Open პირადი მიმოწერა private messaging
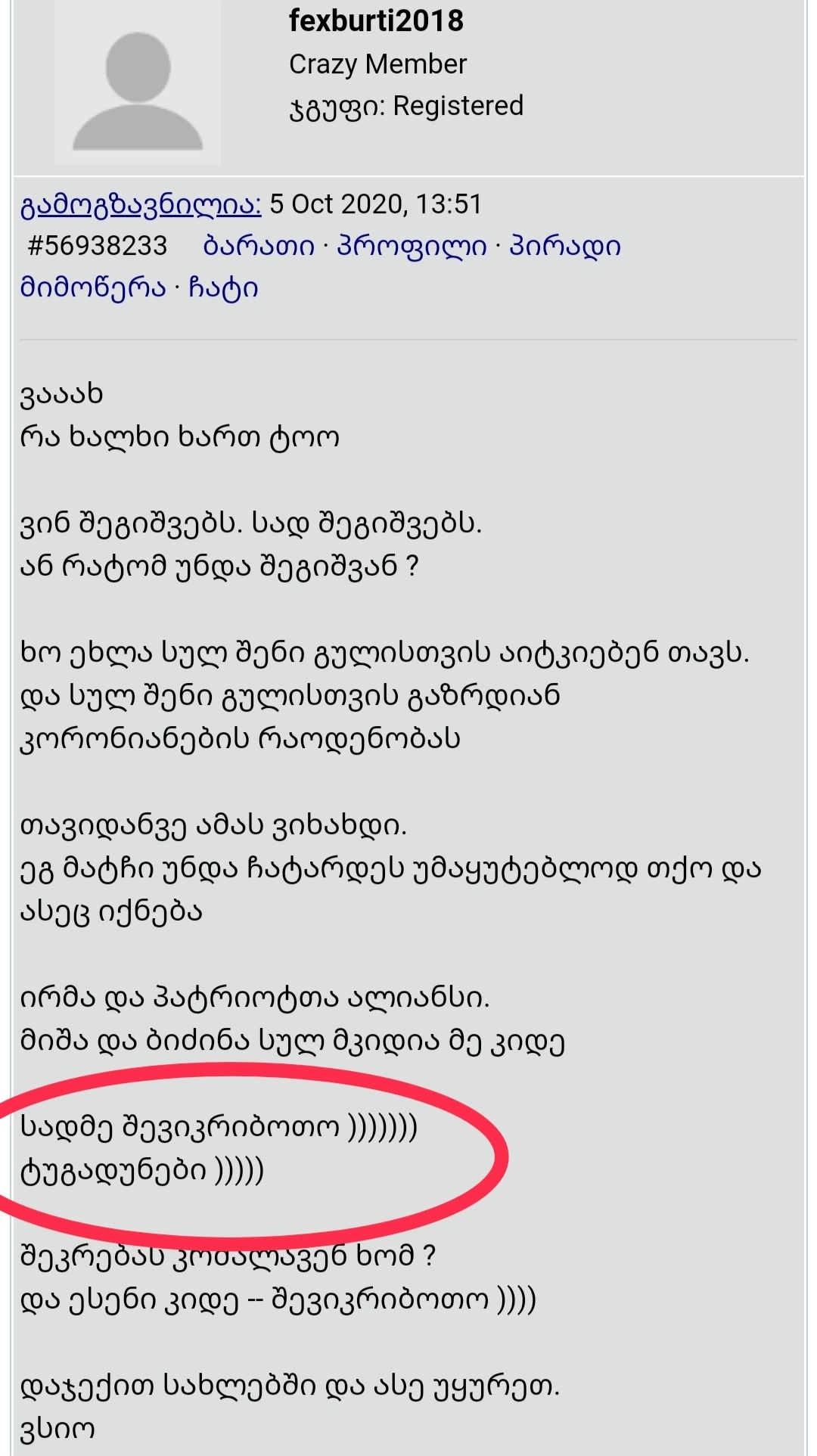This screenshot has width=817, height=1456. coord(565,247)
